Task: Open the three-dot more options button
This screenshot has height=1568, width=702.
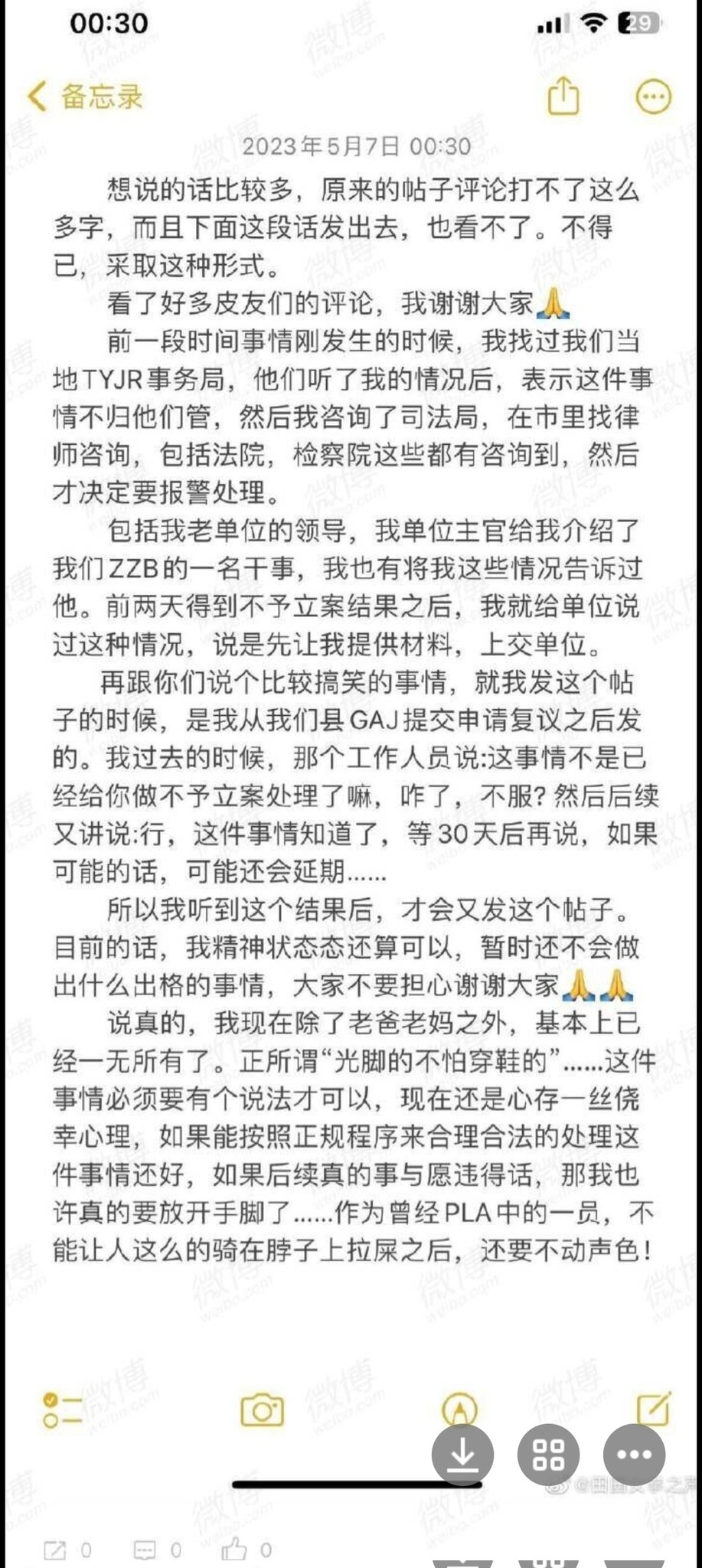Action: pos(634,1455)
